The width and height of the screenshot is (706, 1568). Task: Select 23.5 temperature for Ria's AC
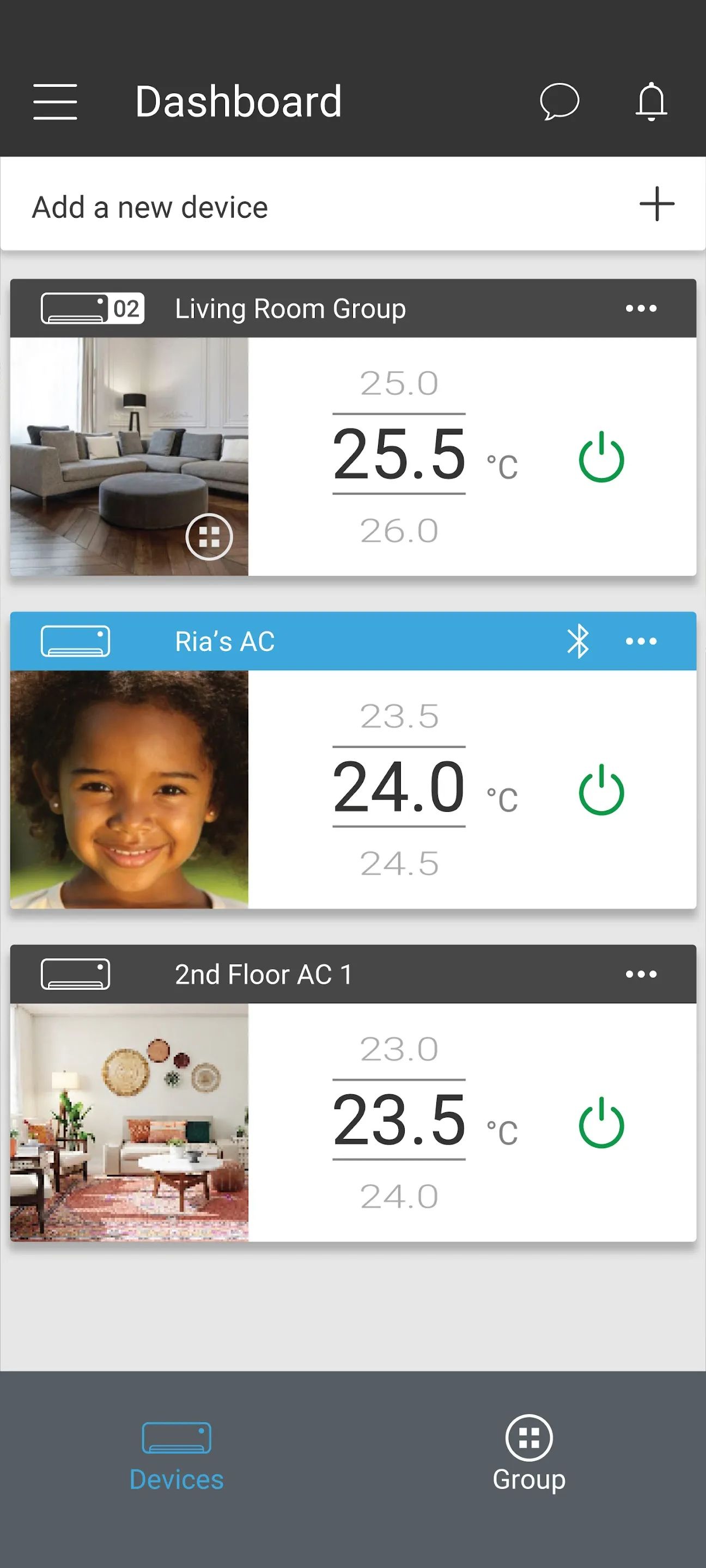399,716
